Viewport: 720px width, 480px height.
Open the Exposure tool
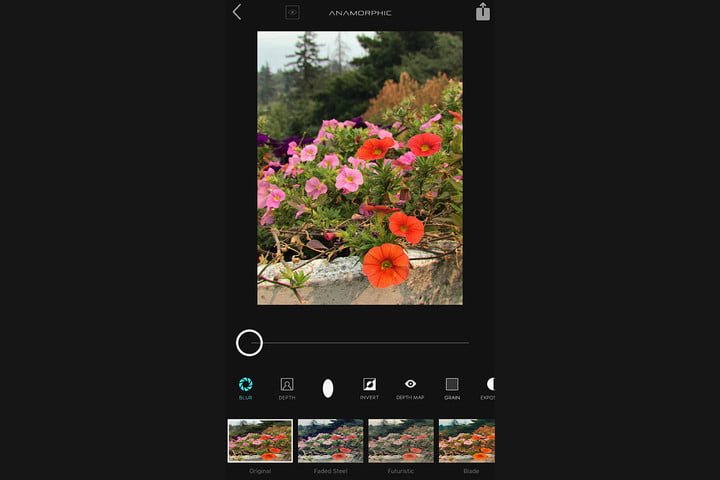(488, 388)
